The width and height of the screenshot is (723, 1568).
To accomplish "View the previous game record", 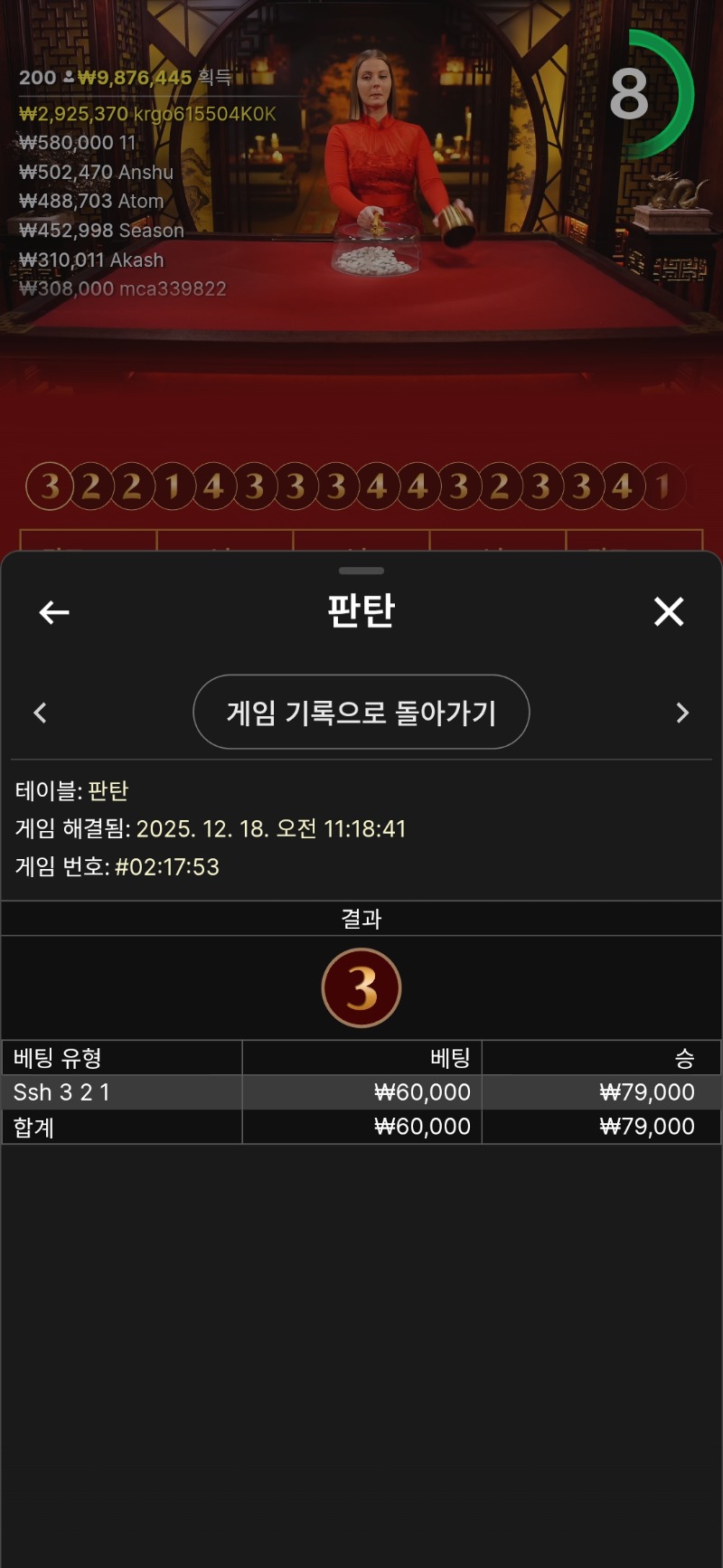I will 40,713.
